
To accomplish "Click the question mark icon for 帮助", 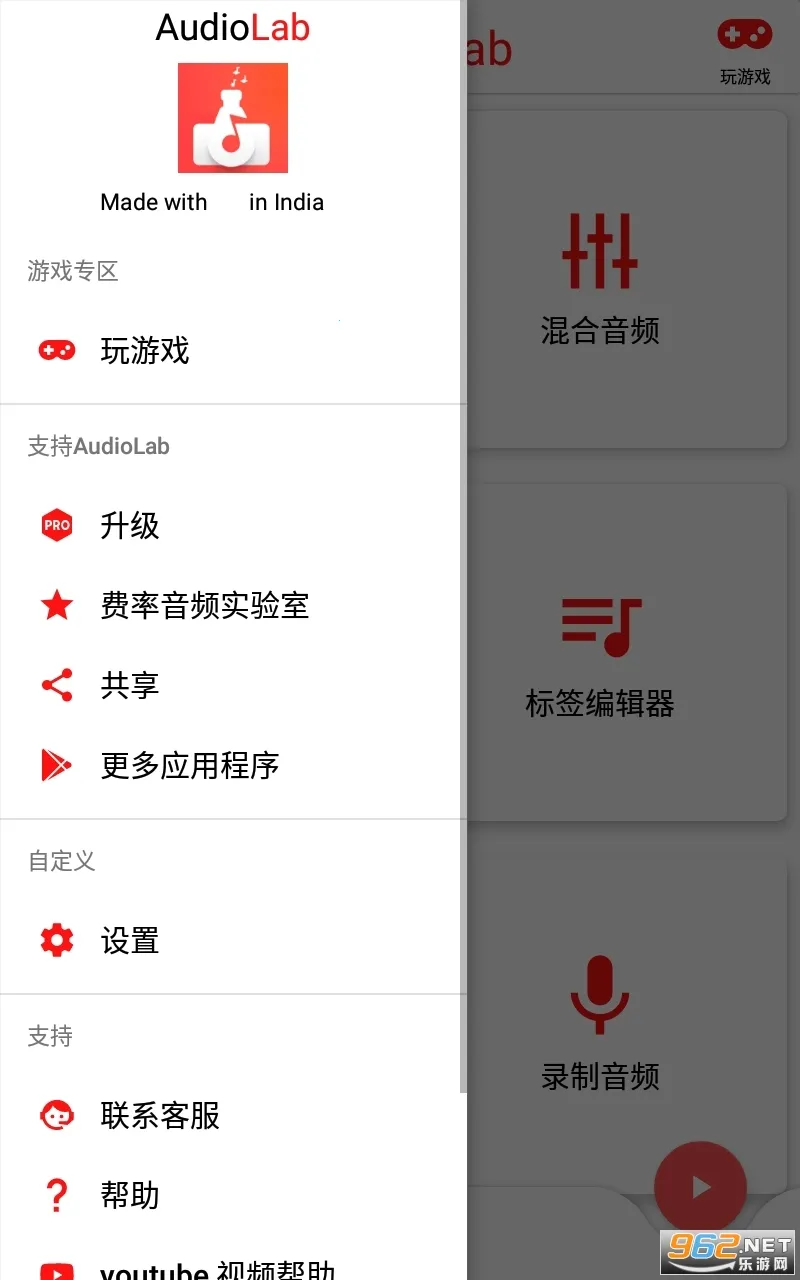I will (x=56, y=1194).
